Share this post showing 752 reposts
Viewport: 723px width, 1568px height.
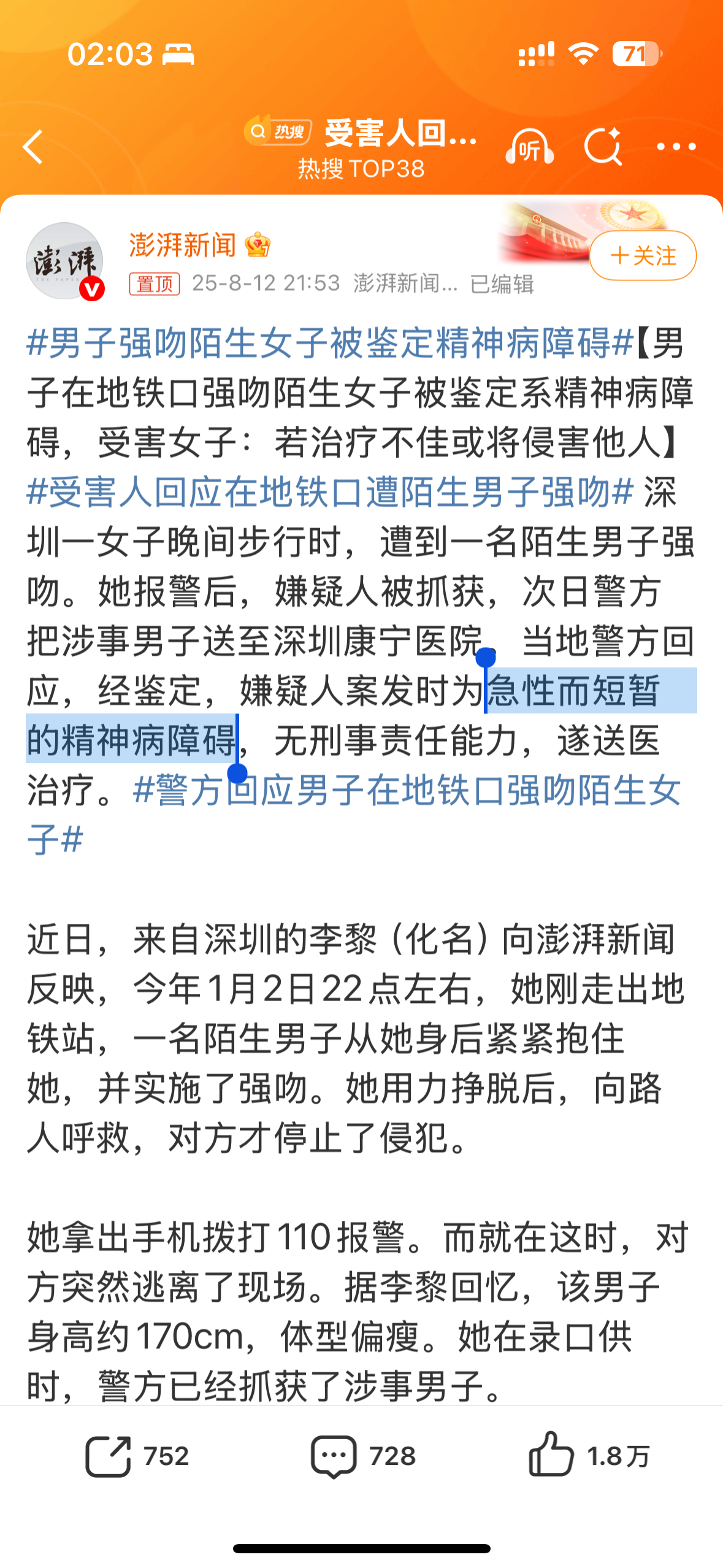136,1456
